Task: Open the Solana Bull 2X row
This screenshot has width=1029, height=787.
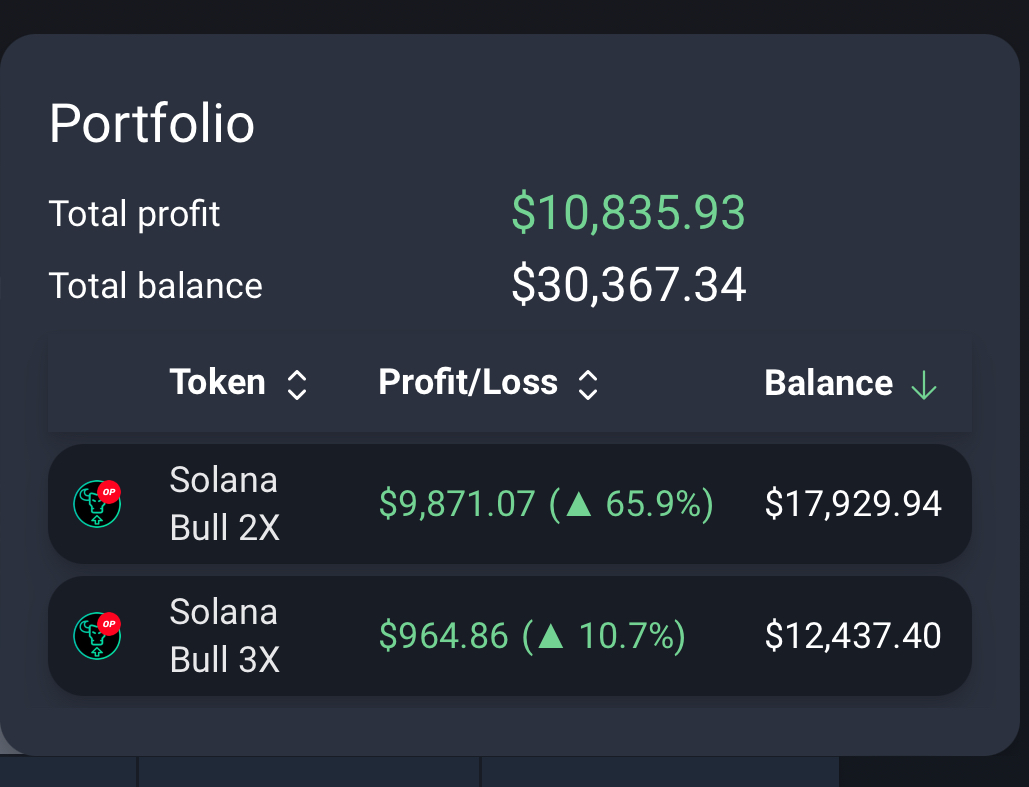Action: pyautogui.click(x=509, y=504)
